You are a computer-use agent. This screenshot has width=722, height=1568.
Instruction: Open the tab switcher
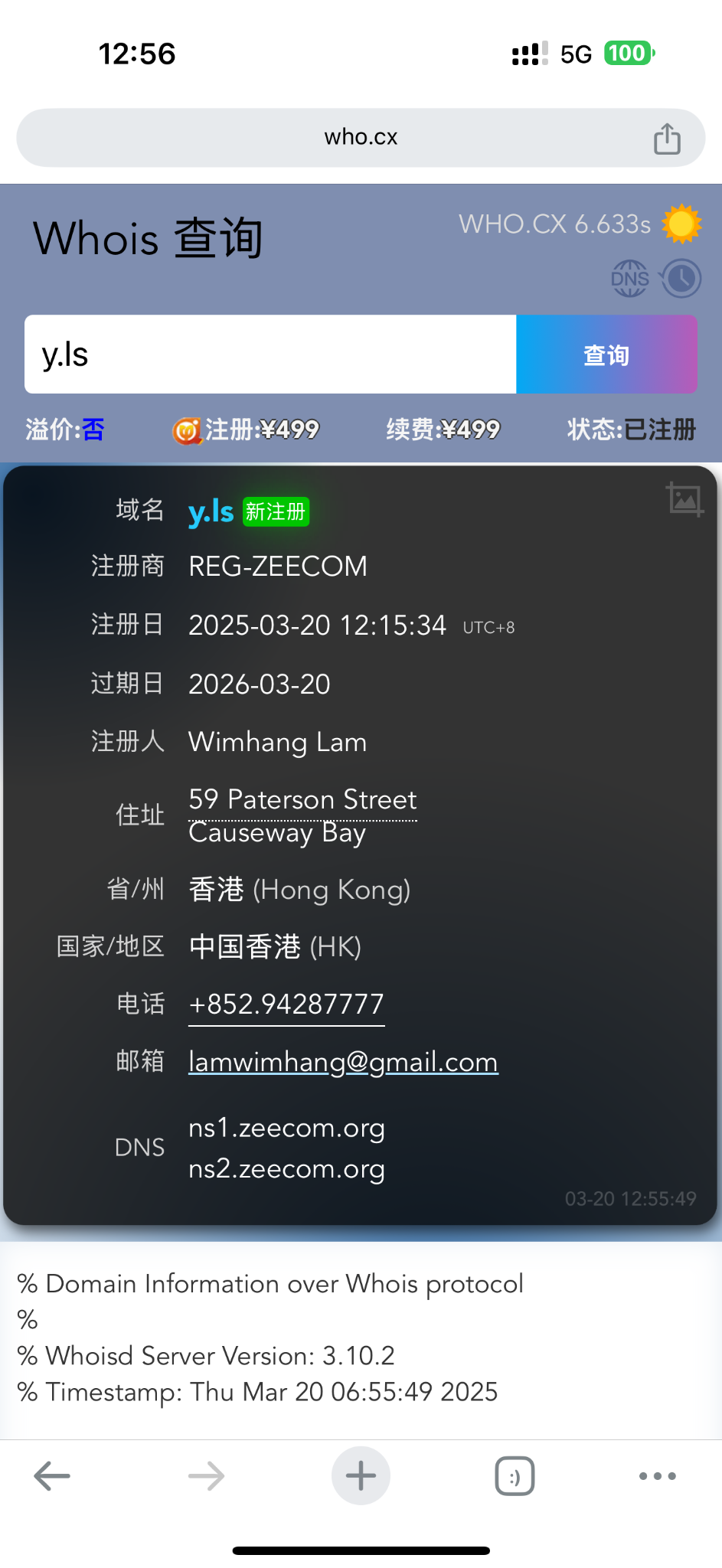coord(515,1475)
